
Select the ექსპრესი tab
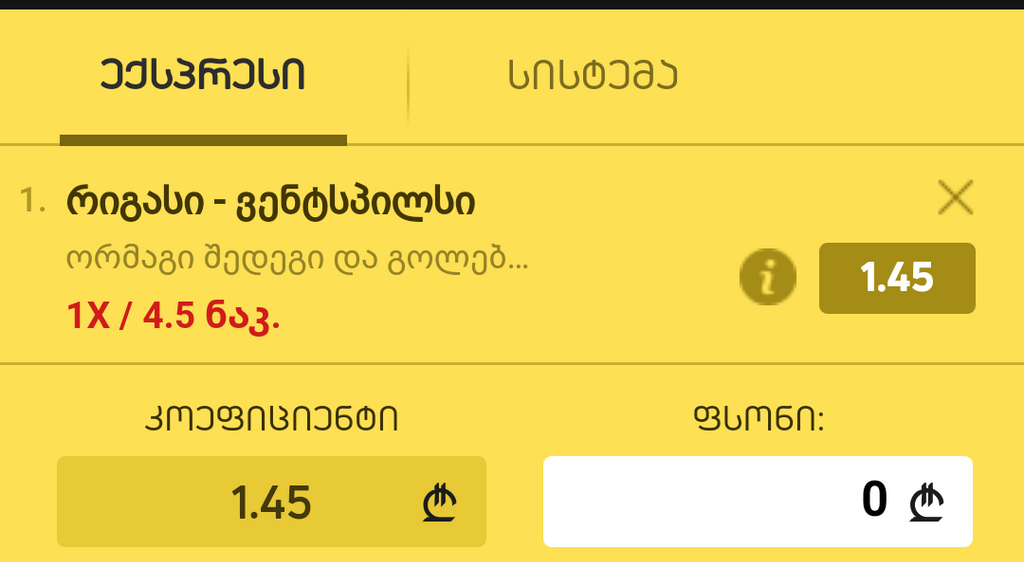pos(203,76)
